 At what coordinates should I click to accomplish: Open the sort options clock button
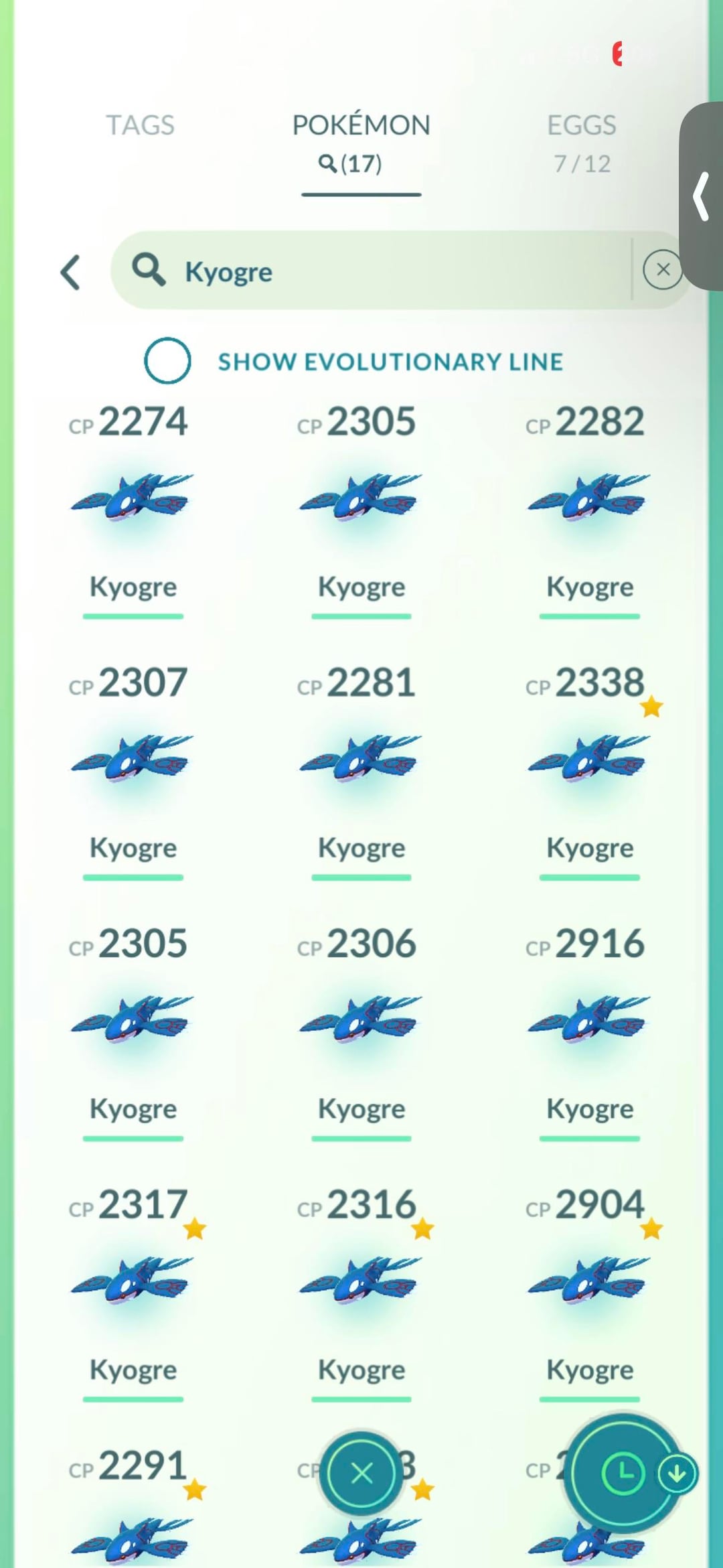623,1474
